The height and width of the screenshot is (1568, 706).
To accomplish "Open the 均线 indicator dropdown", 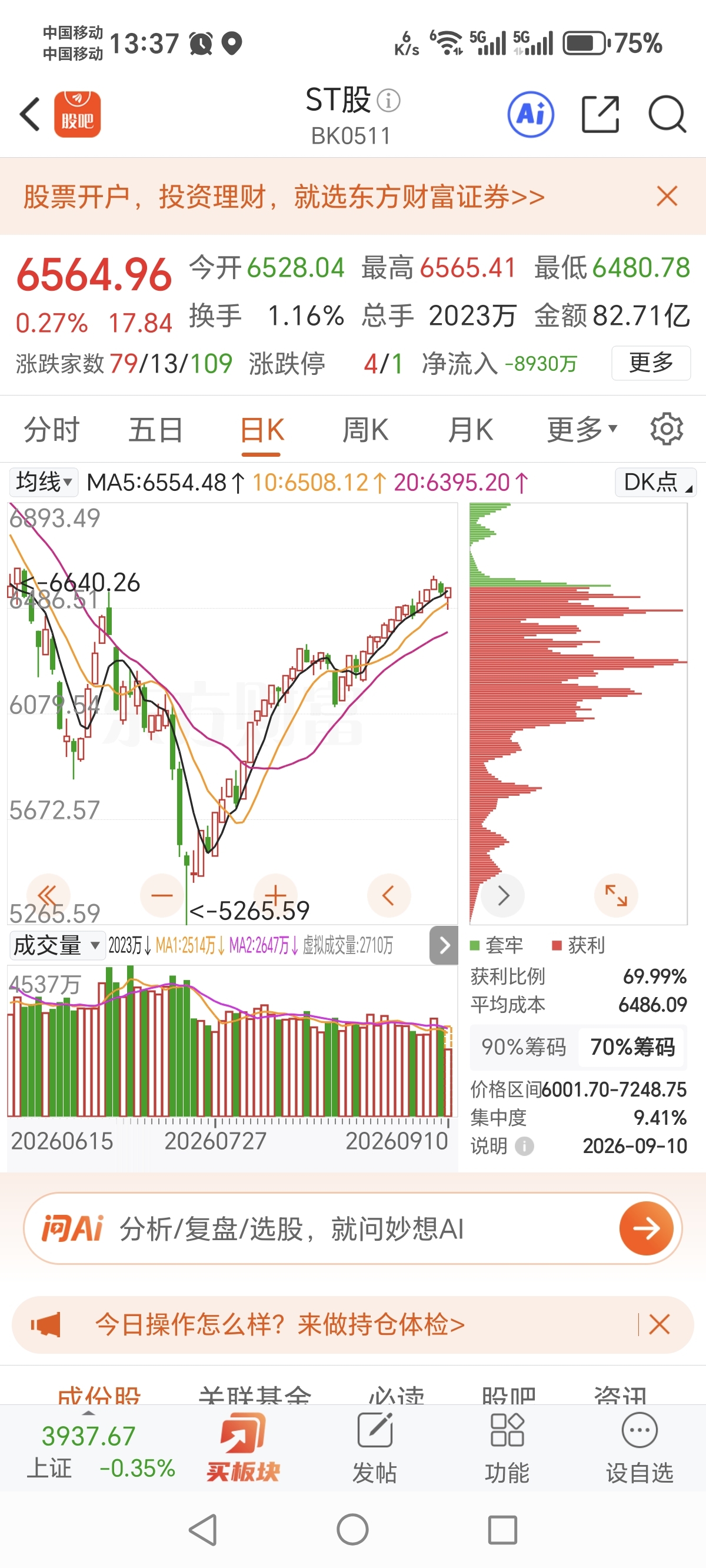I will click(x=43, y=482).
